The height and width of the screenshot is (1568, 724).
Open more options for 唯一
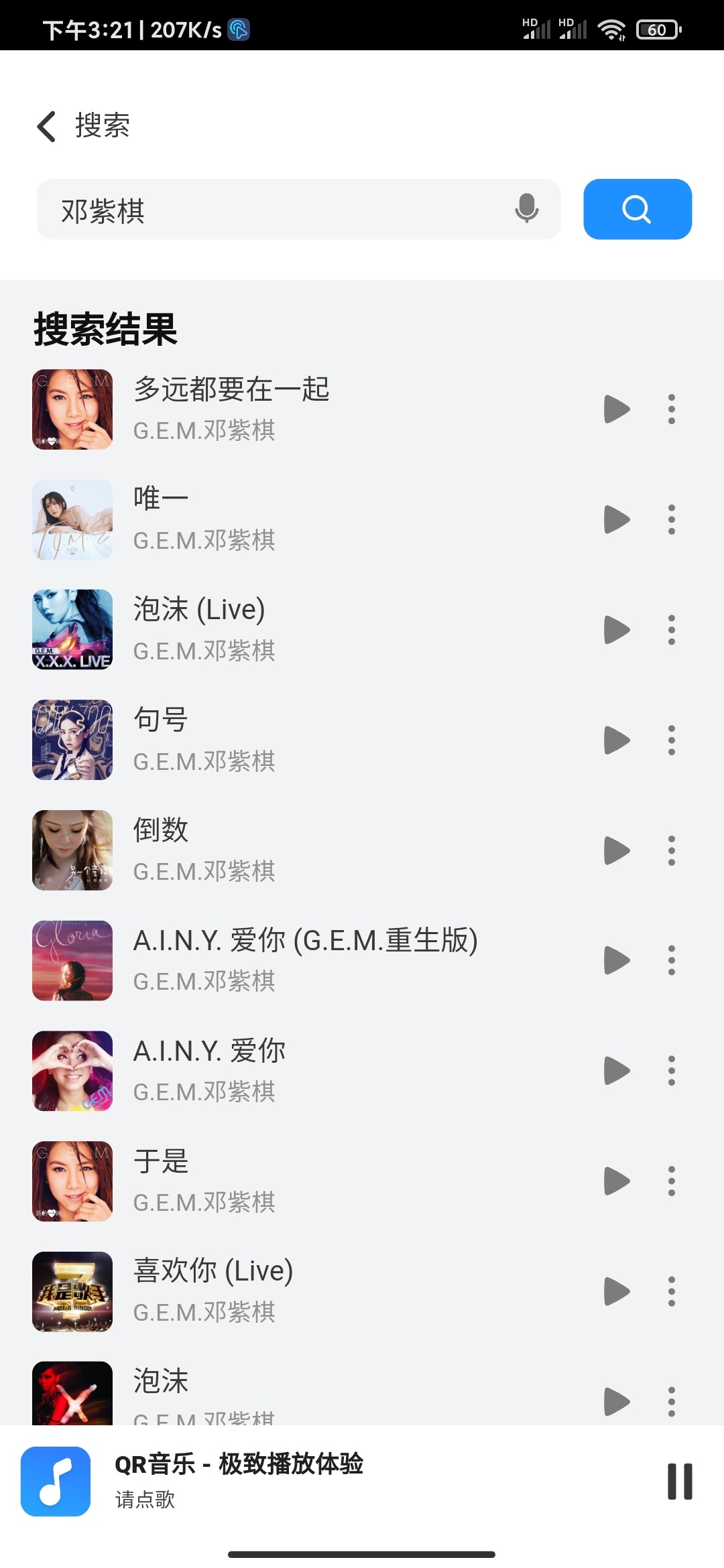[671, 519]
